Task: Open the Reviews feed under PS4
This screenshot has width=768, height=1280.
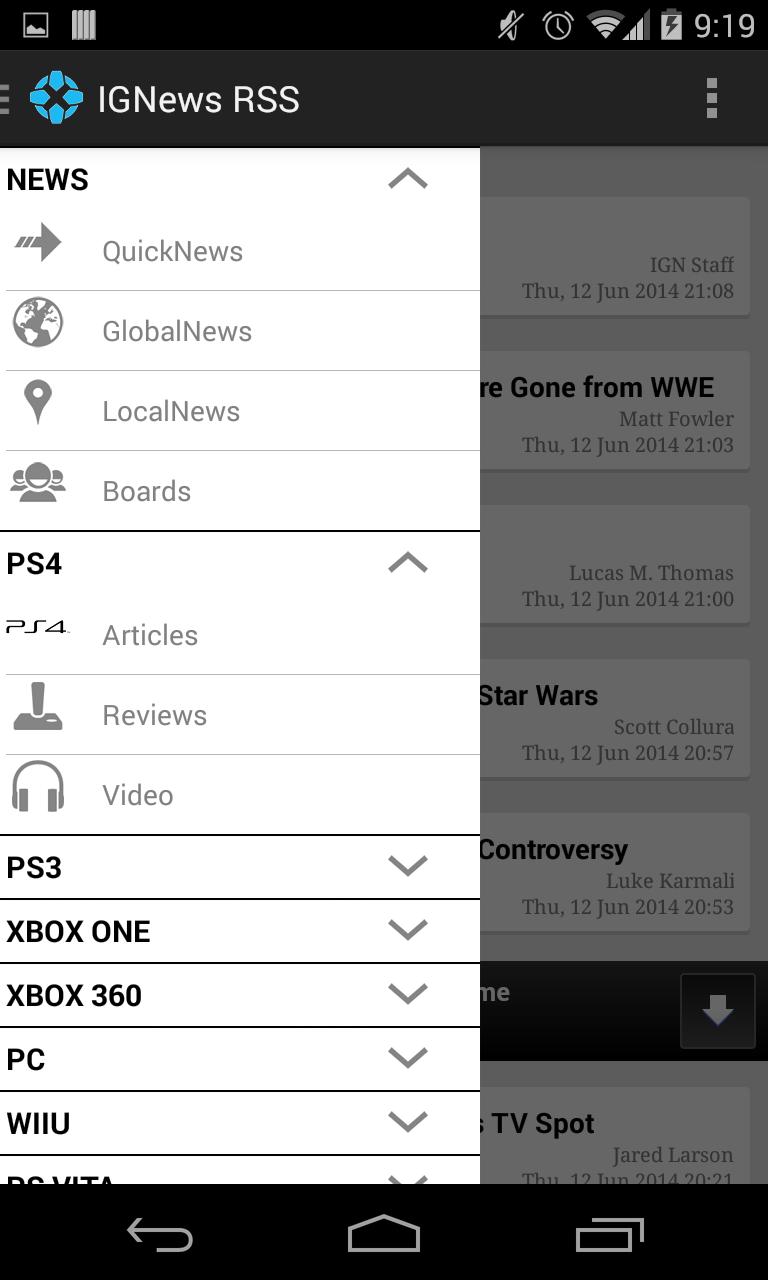Action: pyautogui.click(x=153, y=714)
